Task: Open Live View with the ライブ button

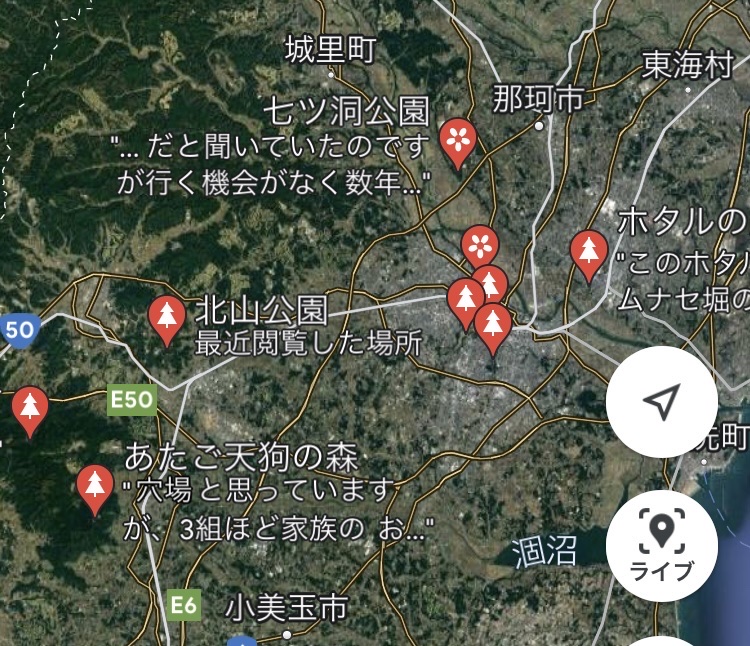Action: [x=661, y=545]
